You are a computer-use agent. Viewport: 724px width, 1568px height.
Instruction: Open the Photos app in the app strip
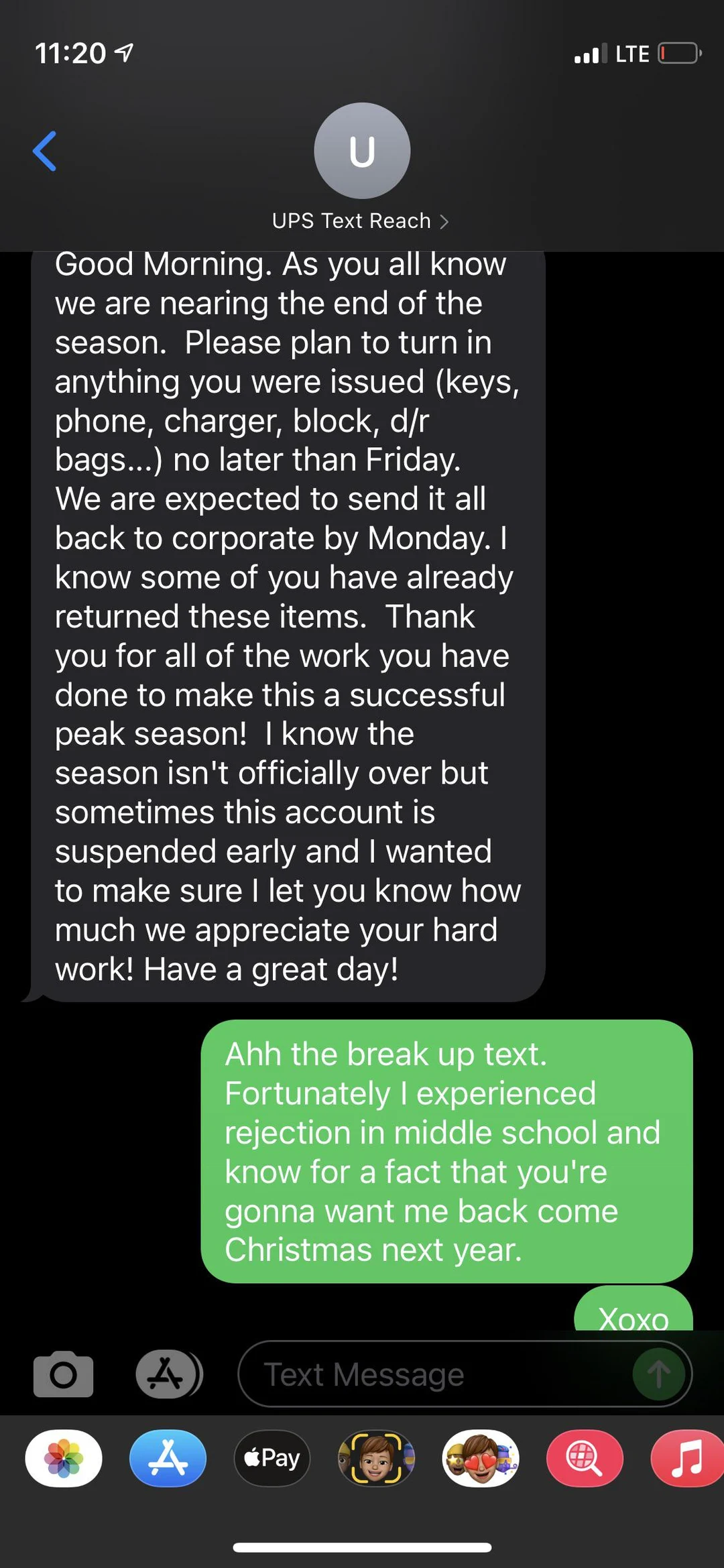pyautogui.click(x=64, y=1458)
